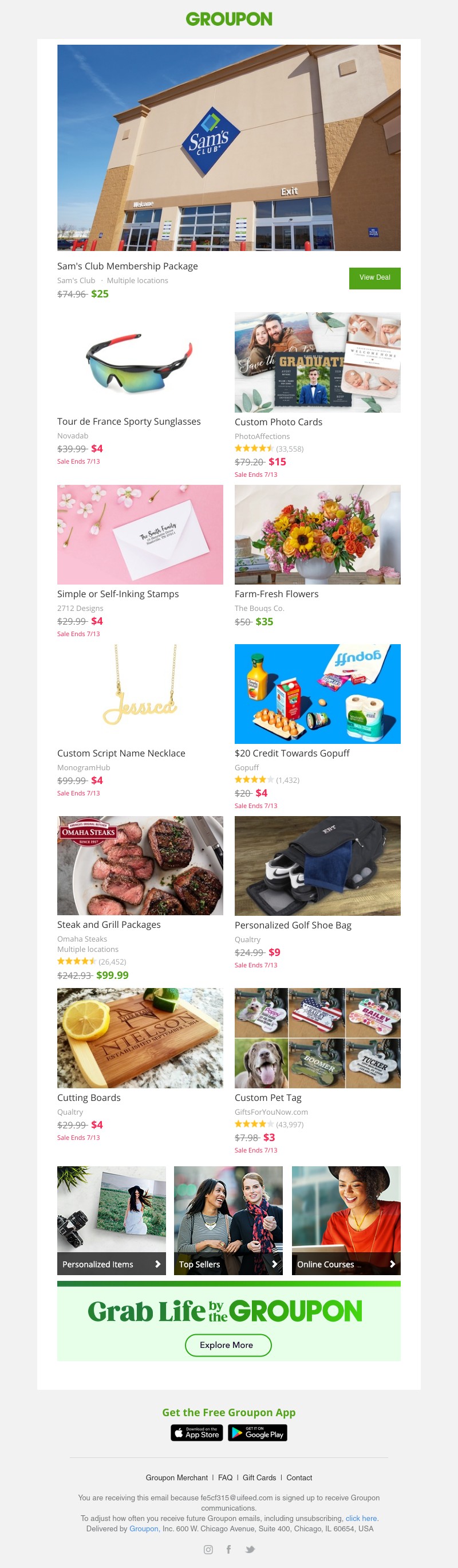Browse the Personalized Items category
This screenshot has width=458, height=1568.
pyautogui.click(x=111, y=1263)
